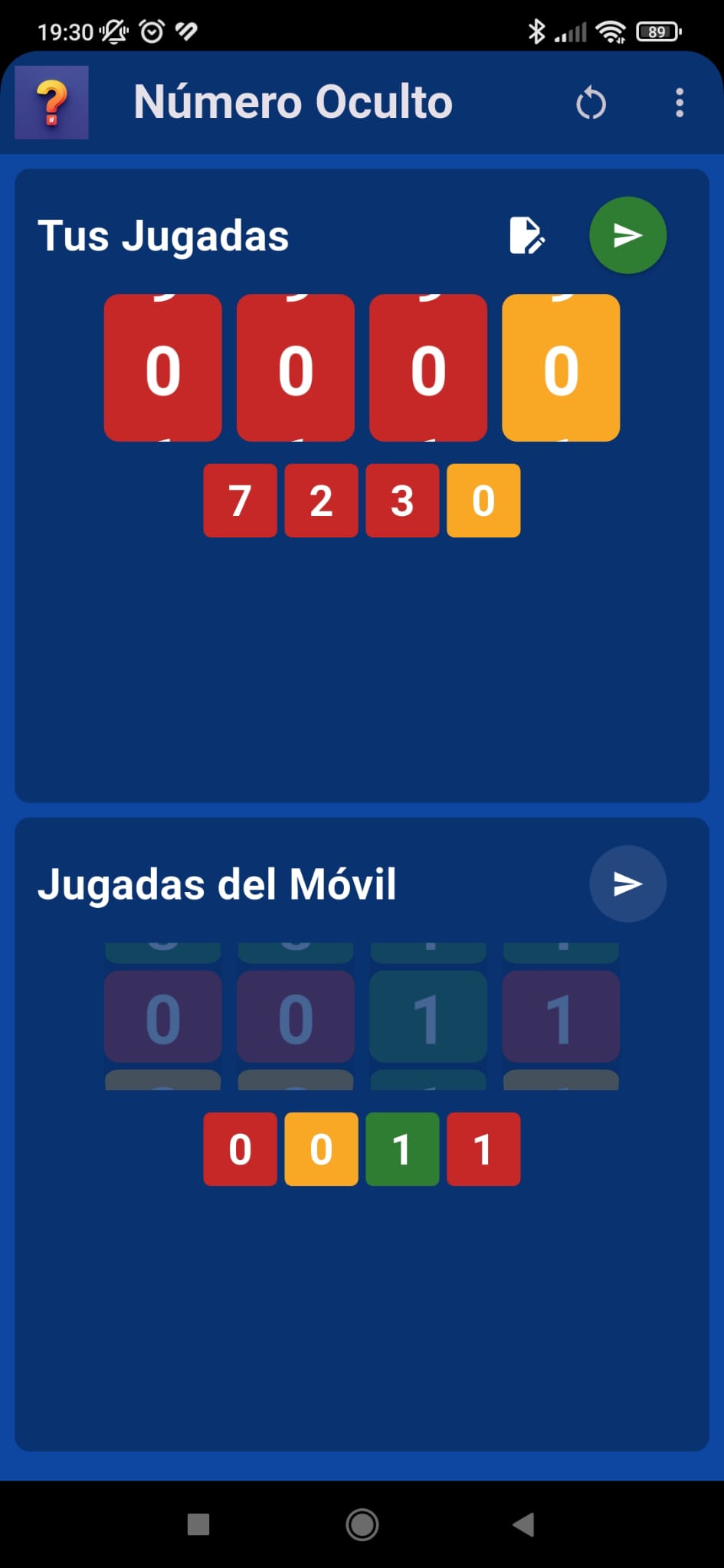The height and width of the screenshot is (1568, 724).
Task: Select the yellow tile showing 0
Action: [483, 501]
